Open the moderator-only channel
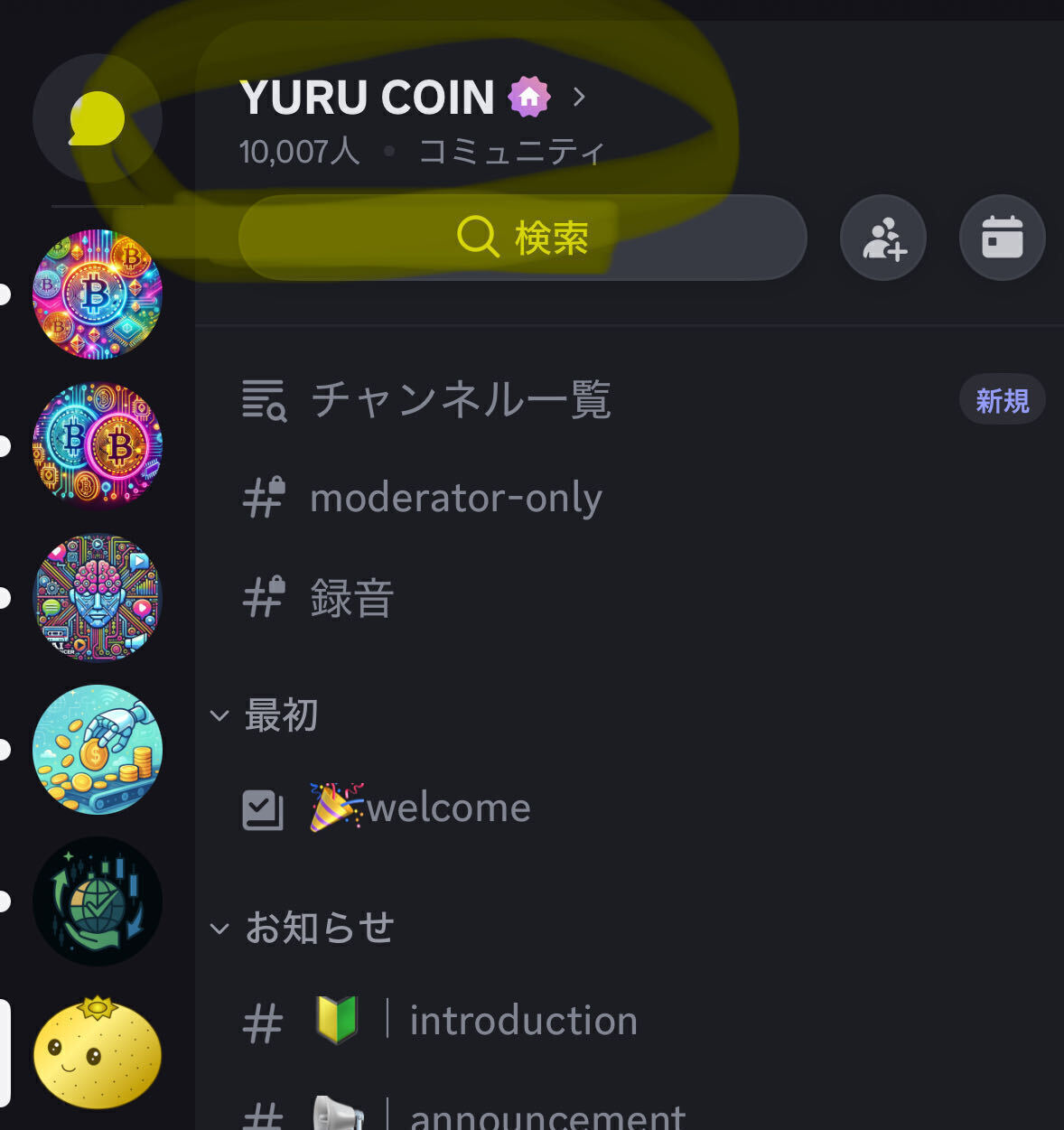Screen dimensions: 1064x1130 coord(455,498)
